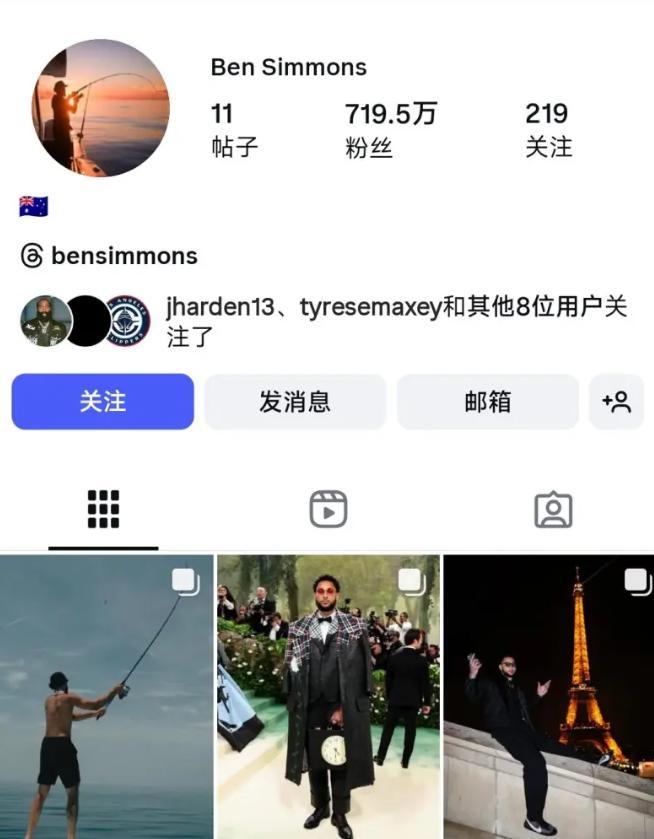Image resolution: width=654 pixels, height=839 pixels.
Task: Open the Met Gala red carpet post
Action: [328, 697]
